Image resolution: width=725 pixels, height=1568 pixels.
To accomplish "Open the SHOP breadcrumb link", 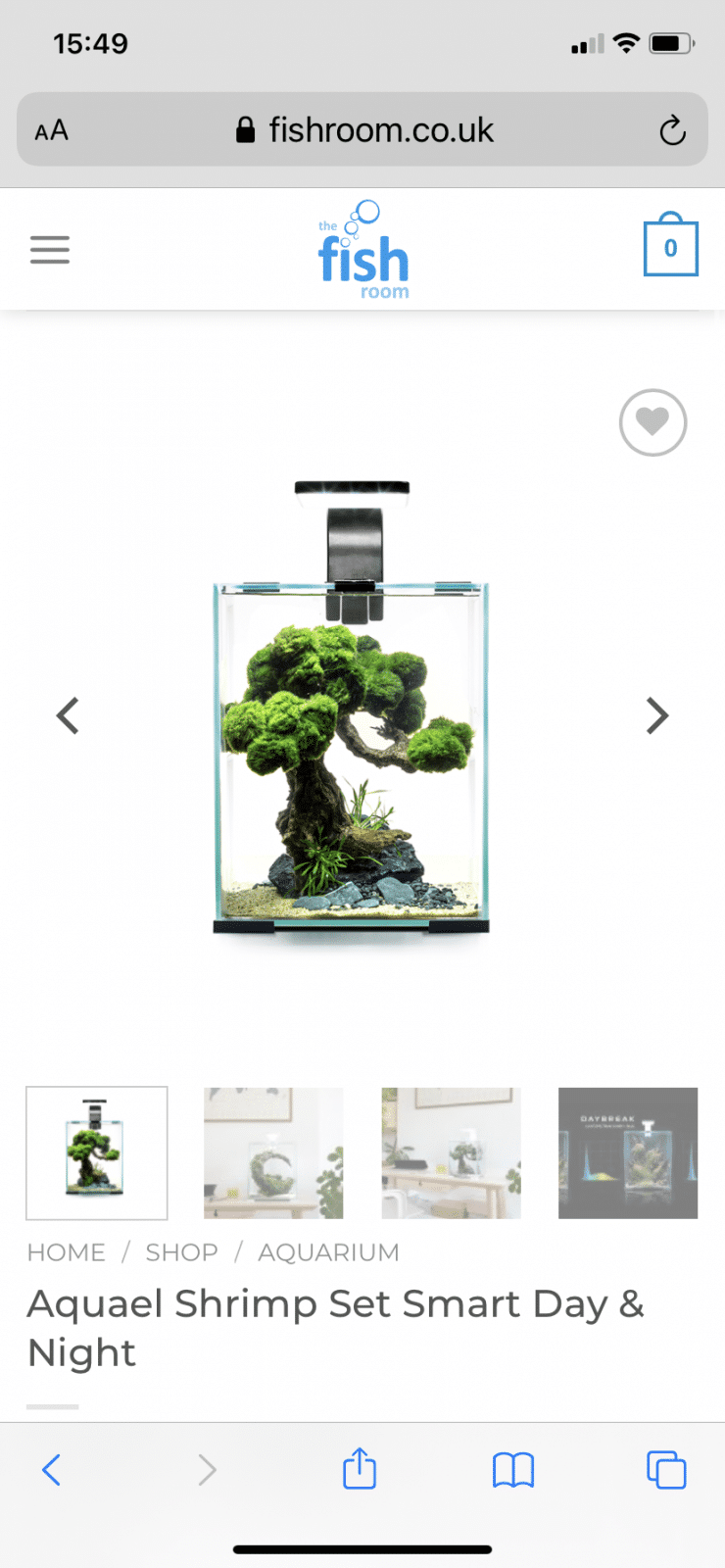I will point(181,1252).
